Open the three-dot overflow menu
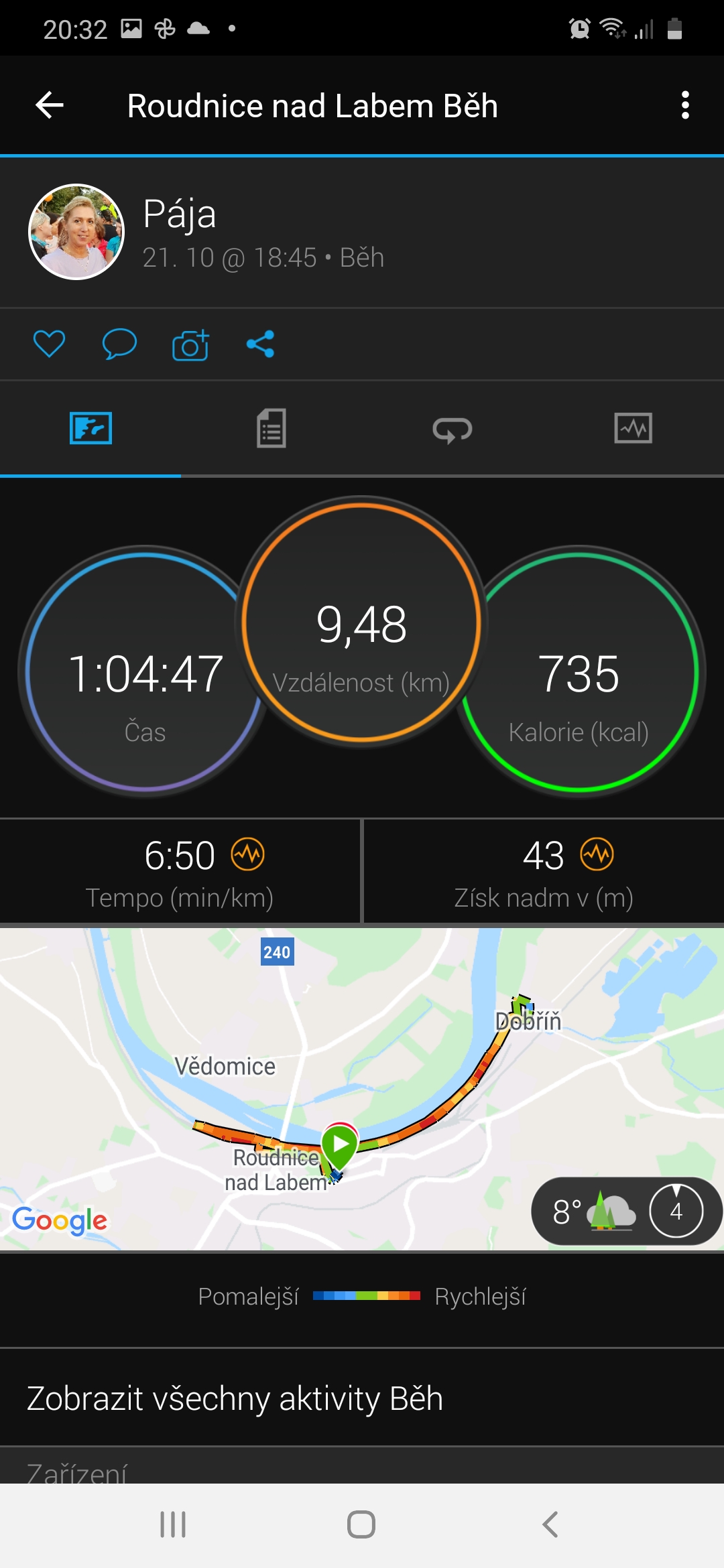This screenshot has width=724, height=1568. (684, 105)
